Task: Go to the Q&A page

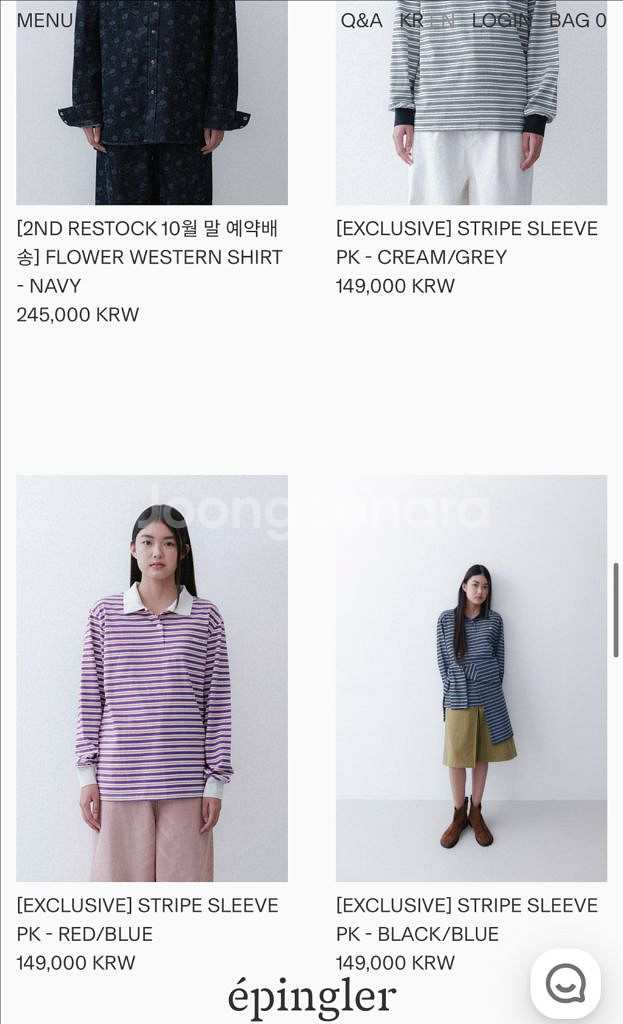Action: click(361, 20)
